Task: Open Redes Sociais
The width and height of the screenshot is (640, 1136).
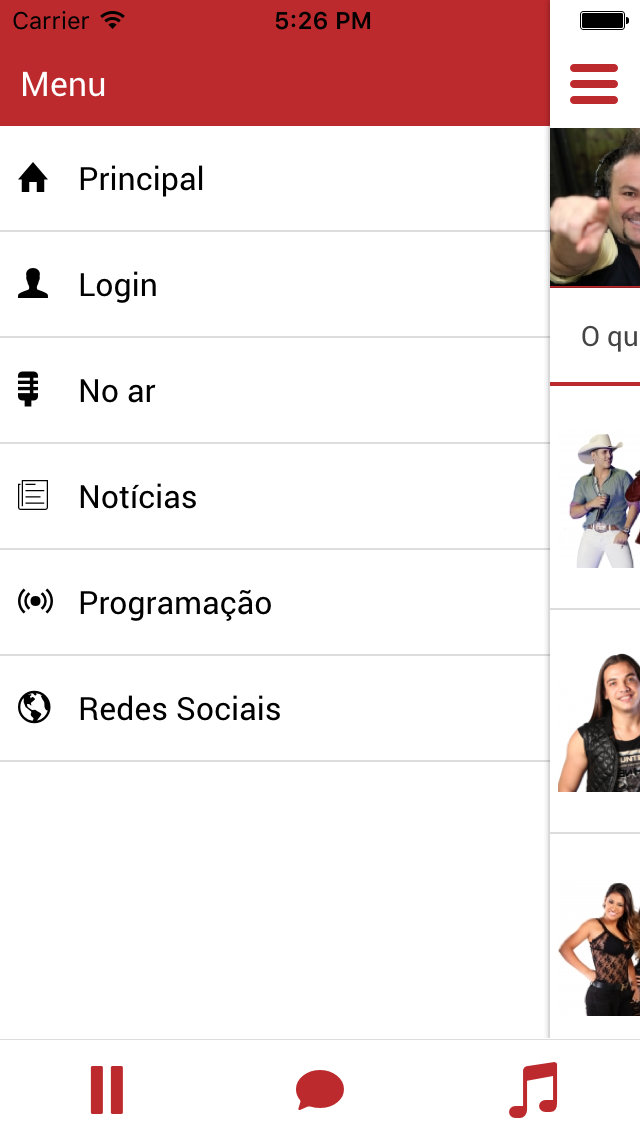Action: [x=275, y=709]
